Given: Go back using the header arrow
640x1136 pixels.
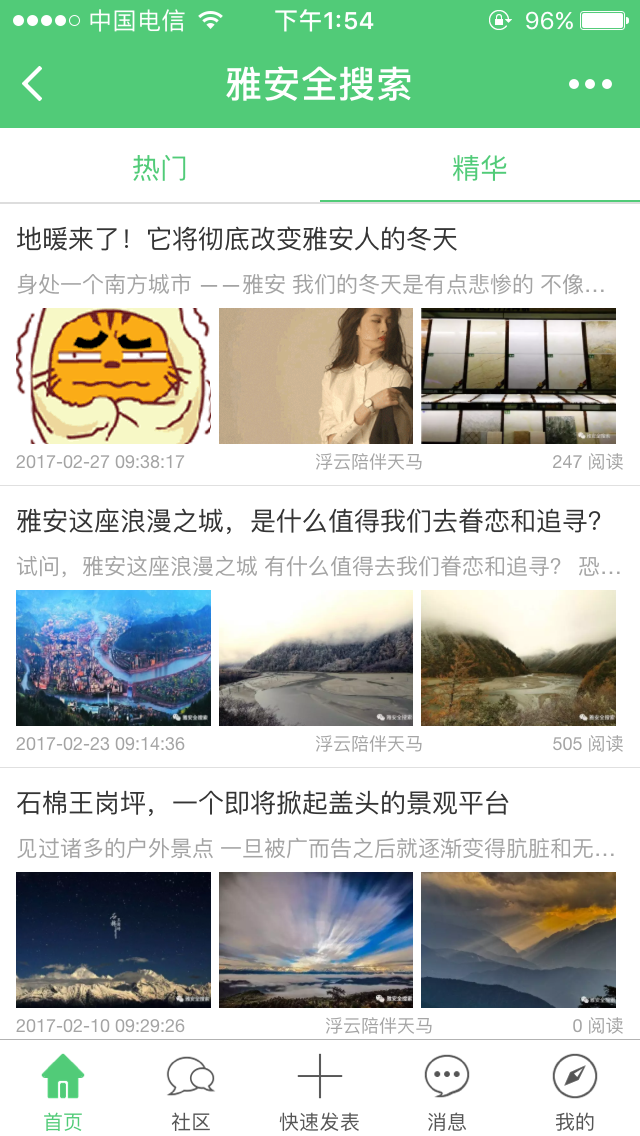Looking at the screenshot, I should pos(33,84).
